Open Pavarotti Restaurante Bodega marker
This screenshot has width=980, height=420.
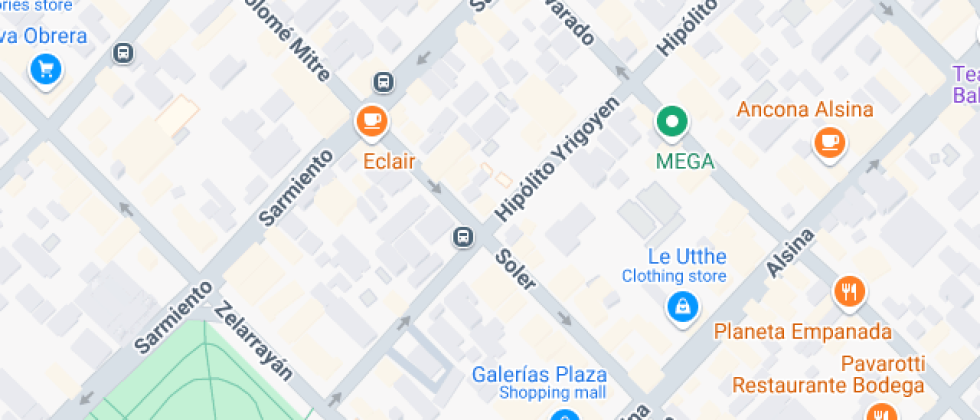click(x=880, y=411)
